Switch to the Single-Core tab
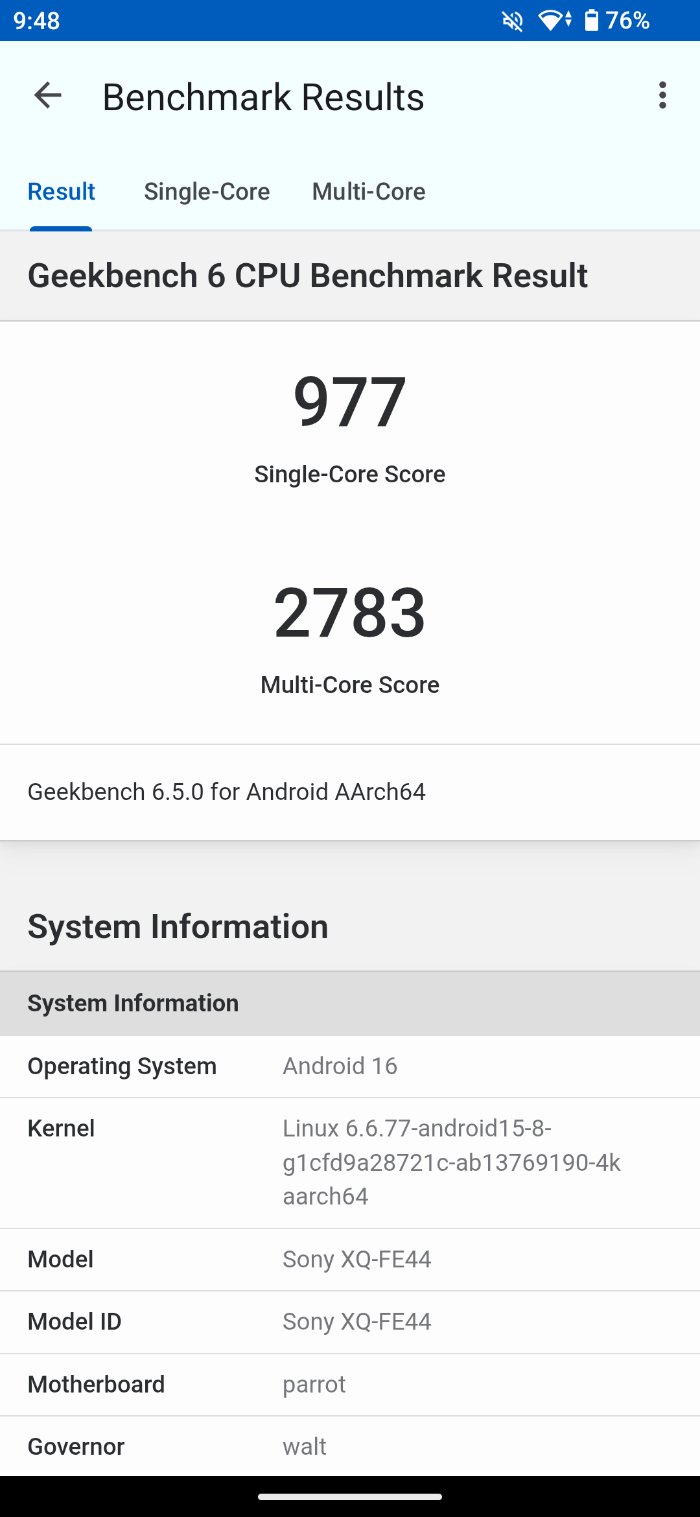The image size is (700, 1517). tap(207, 192)
